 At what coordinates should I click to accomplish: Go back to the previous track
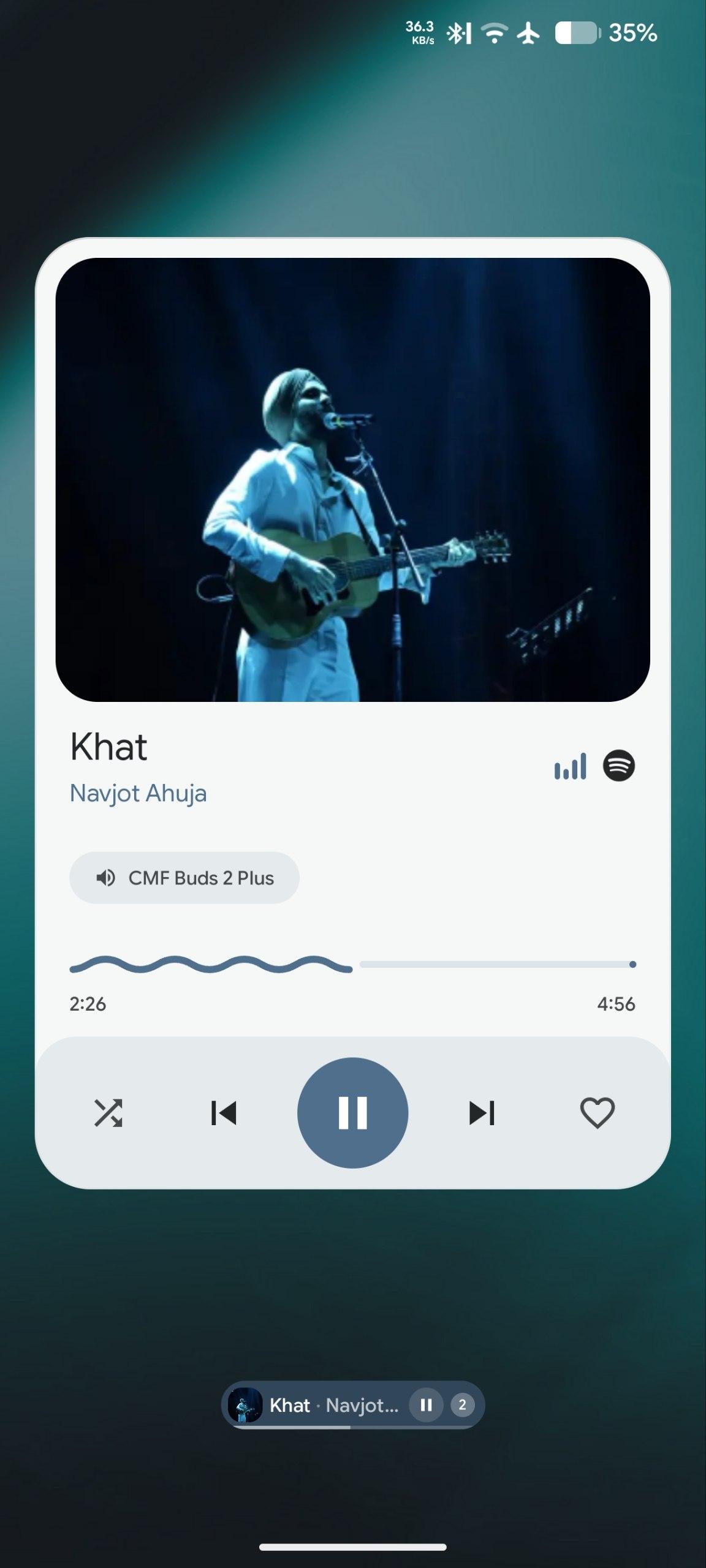(x=224, y=1113)
